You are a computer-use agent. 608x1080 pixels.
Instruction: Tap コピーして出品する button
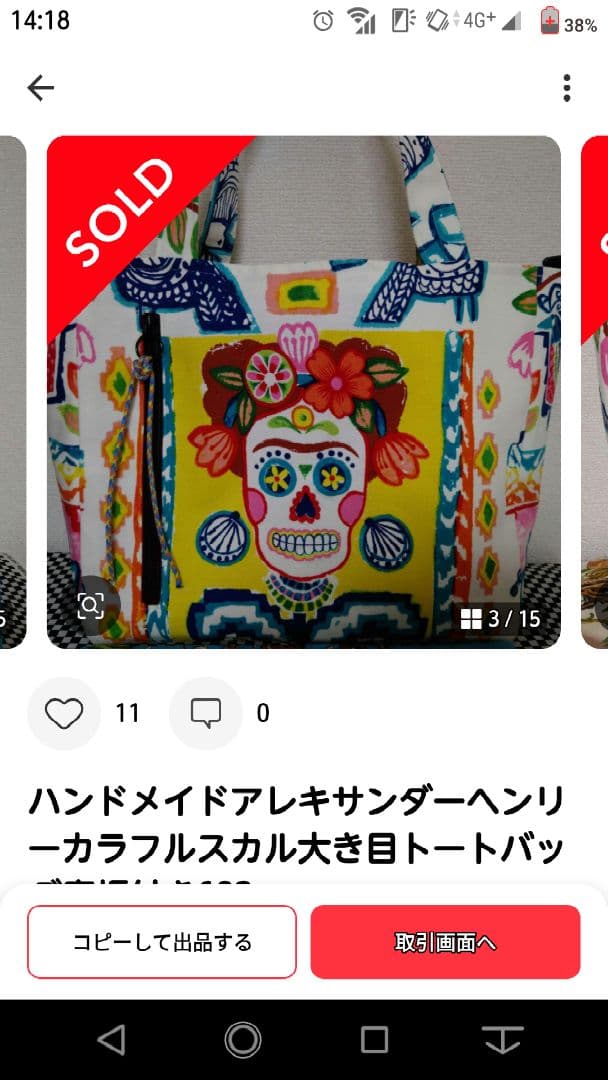pos(162,942)
